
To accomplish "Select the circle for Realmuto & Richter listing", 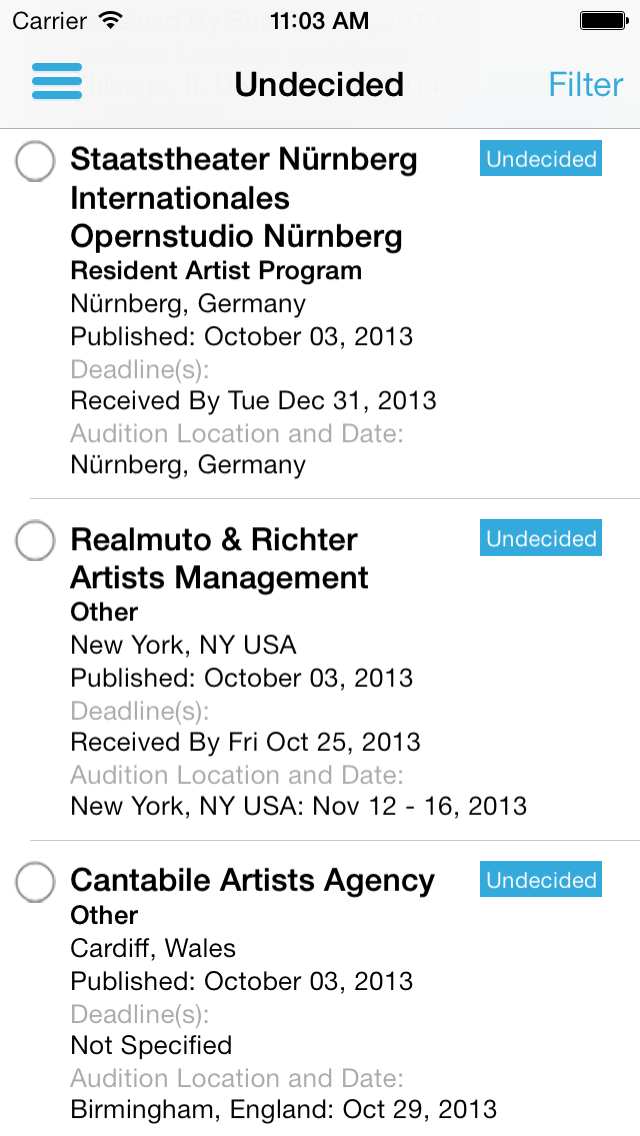I will pos(35,540).
